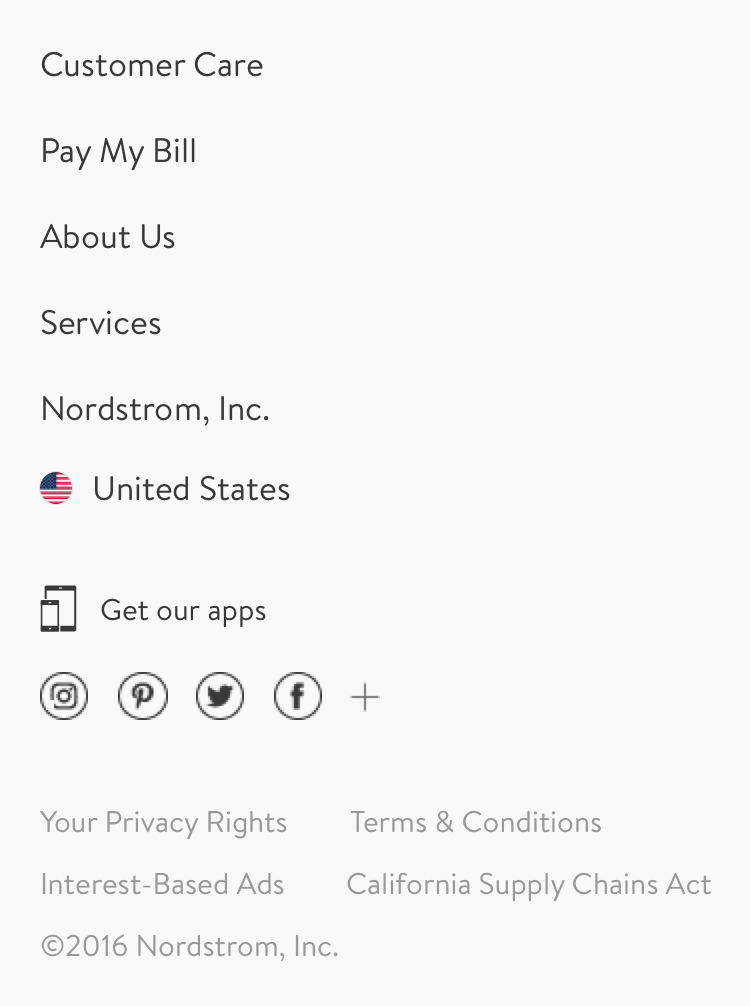Viewport: 750px width, 1006px height.
Task: Show more social networks with plus icon
Action: 365,697
